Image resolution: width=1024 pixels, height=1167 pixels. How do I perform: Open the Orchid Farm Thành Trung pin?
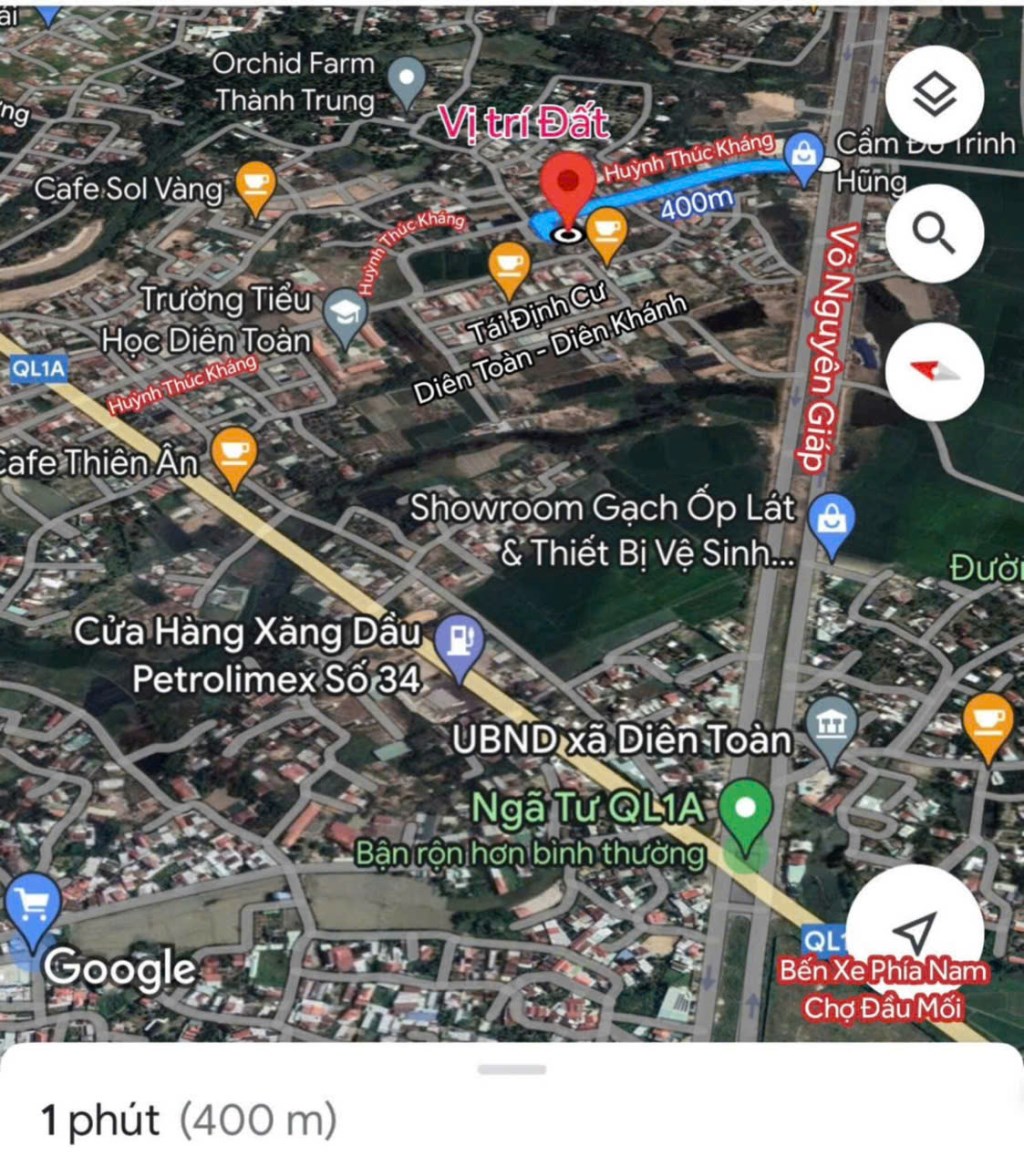406,80
